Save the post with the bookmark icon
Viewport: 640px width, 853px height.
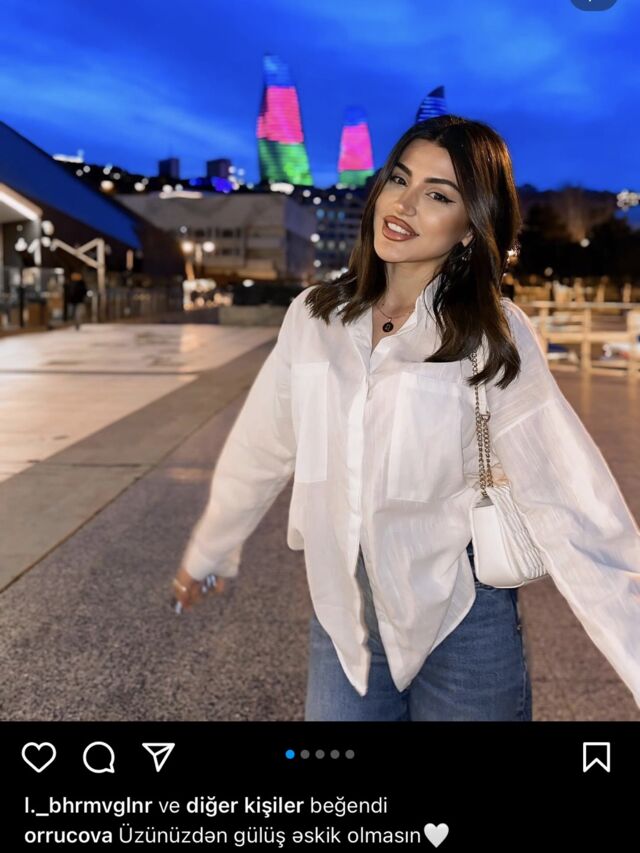pos(596,757)
